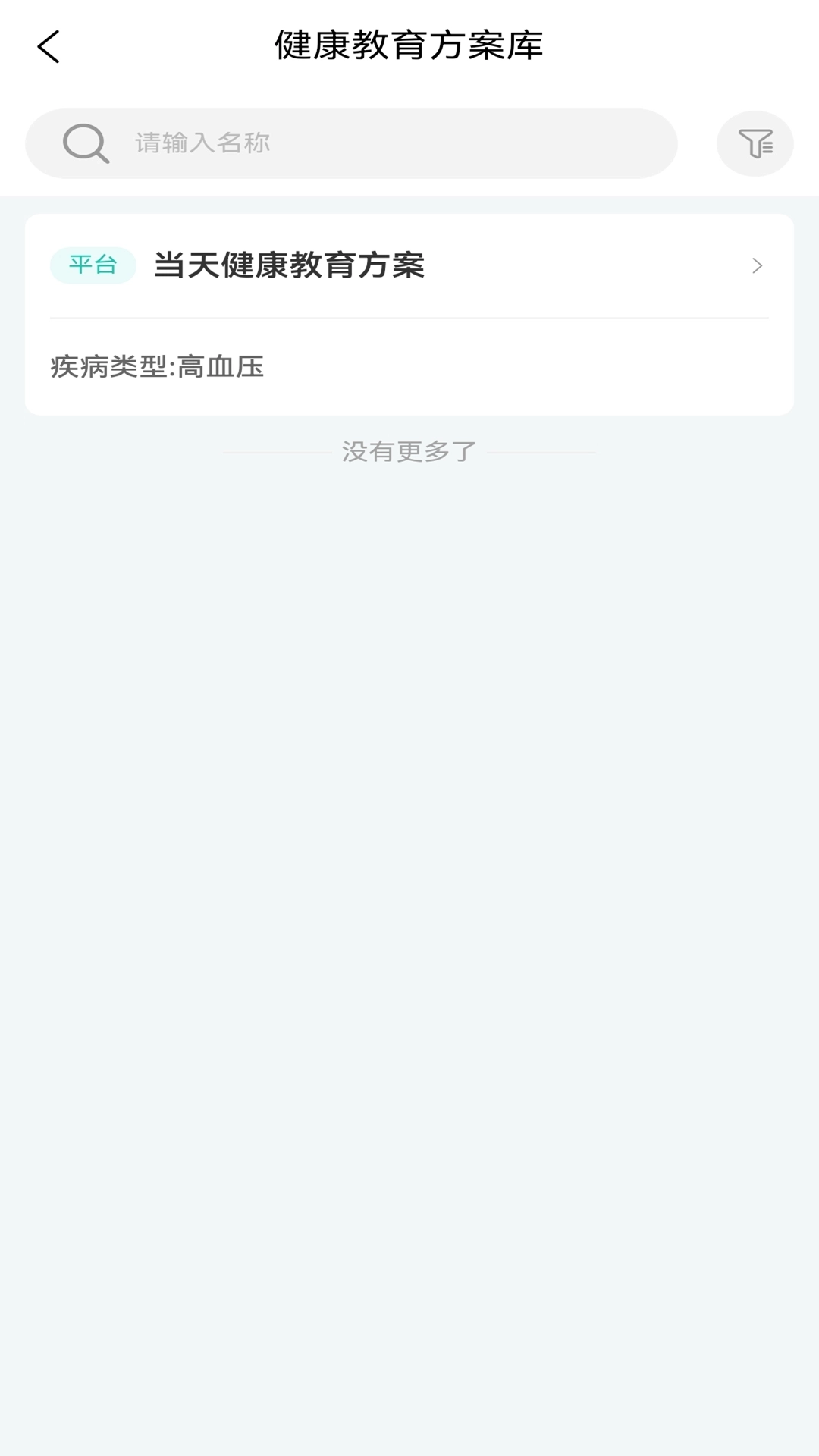This screenshot has height=1456, width=819.
Task: Open the filter icon at top right
Action: click(755, 143)
